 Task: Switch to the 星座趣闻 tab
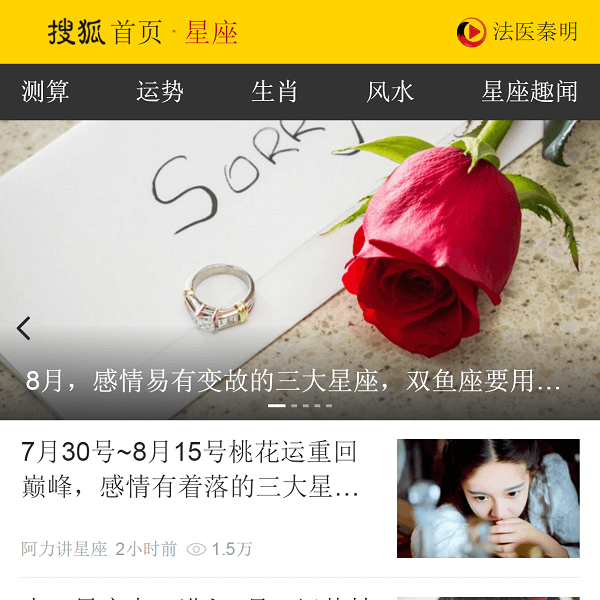coord(529,92)
